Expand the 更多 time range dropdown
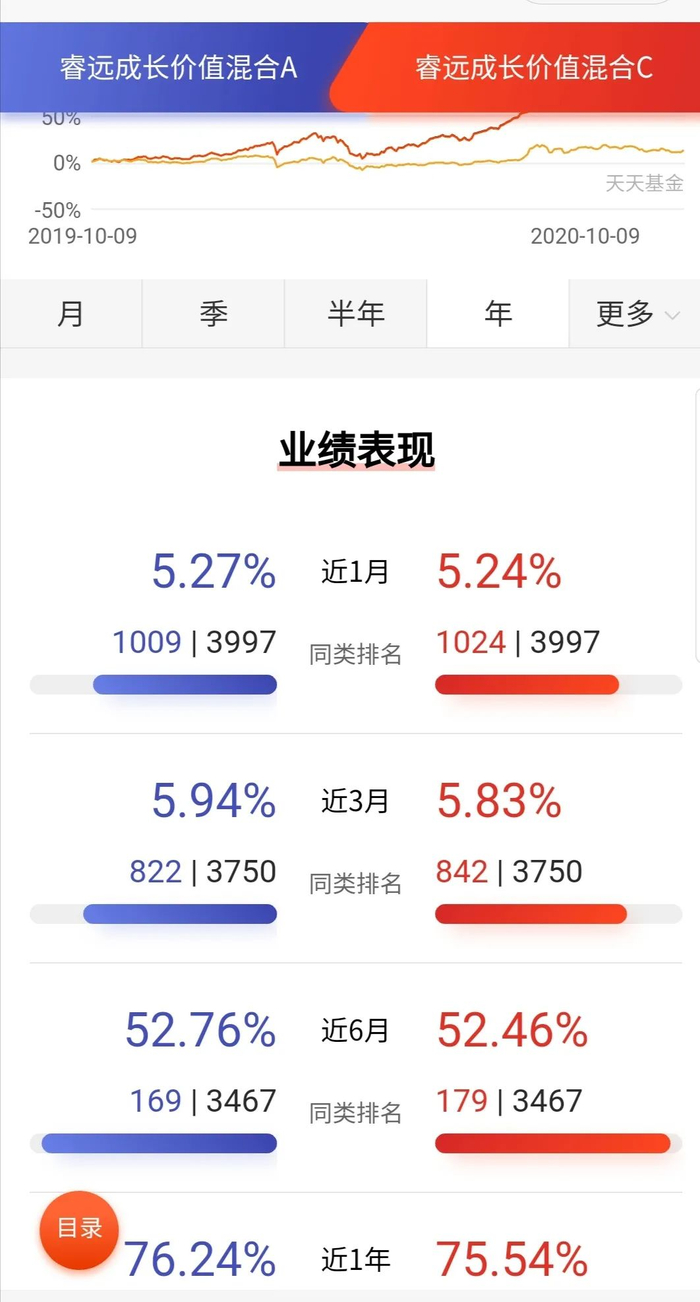Image resolution: width=700 pixels, height=1302 pixels. click(636, 314)
